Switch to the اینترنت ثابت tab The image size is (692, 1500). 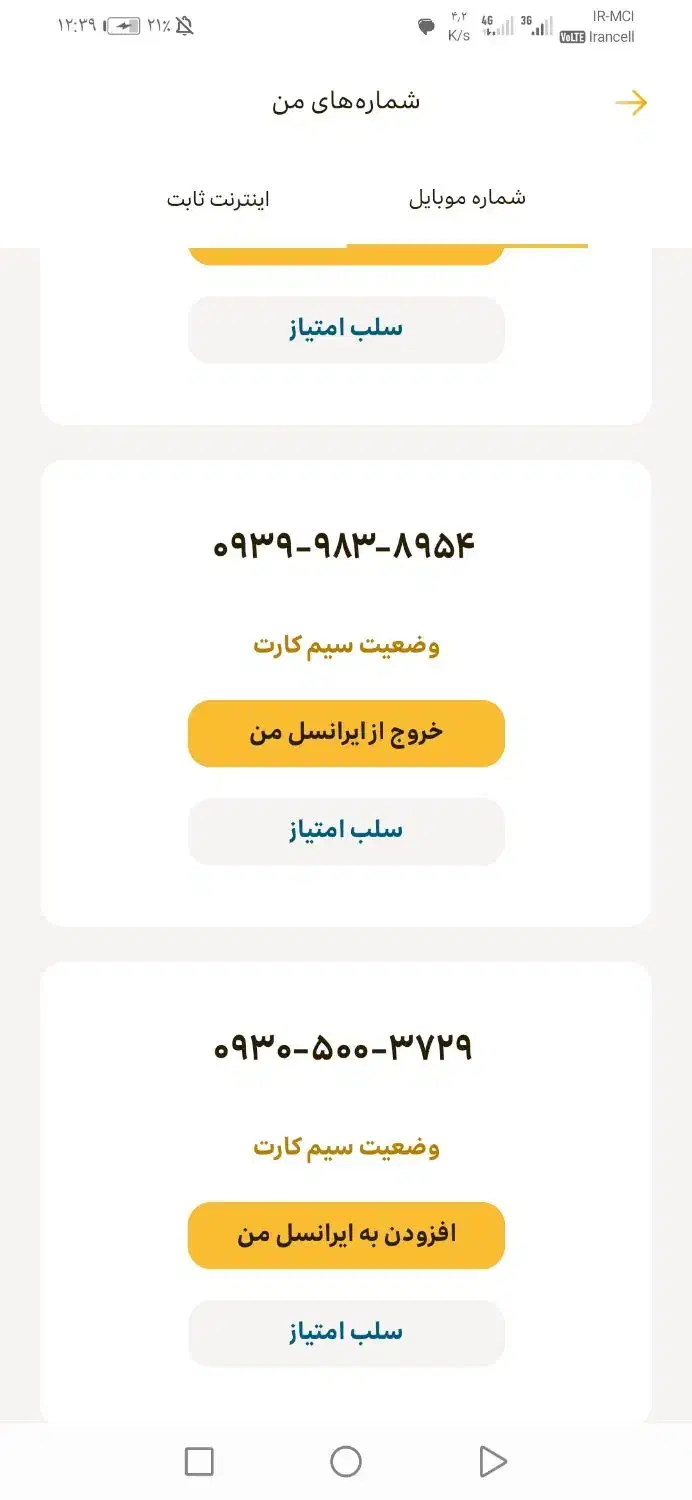coord(218,199)
